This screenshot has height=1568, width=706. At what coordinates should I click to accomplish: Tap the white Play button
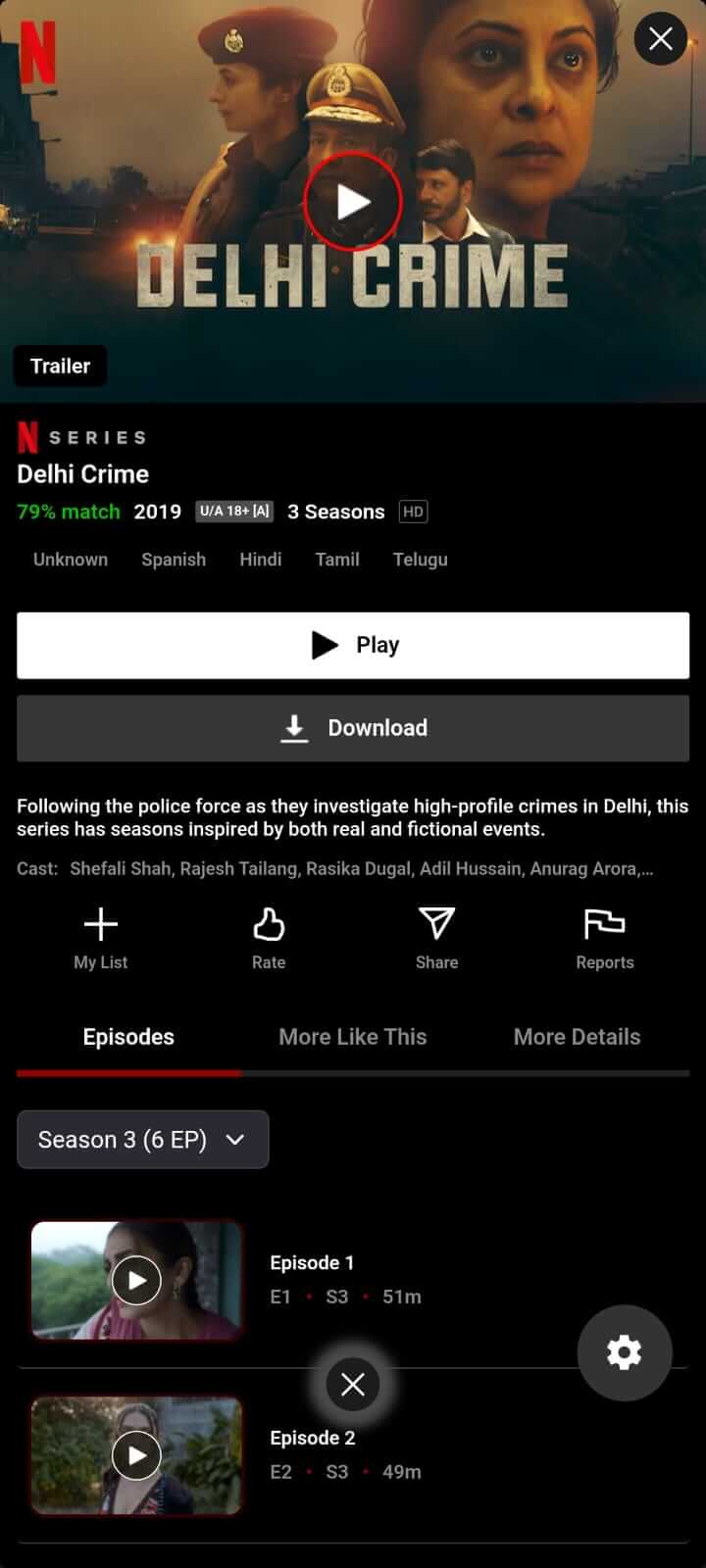coord(353,645)
